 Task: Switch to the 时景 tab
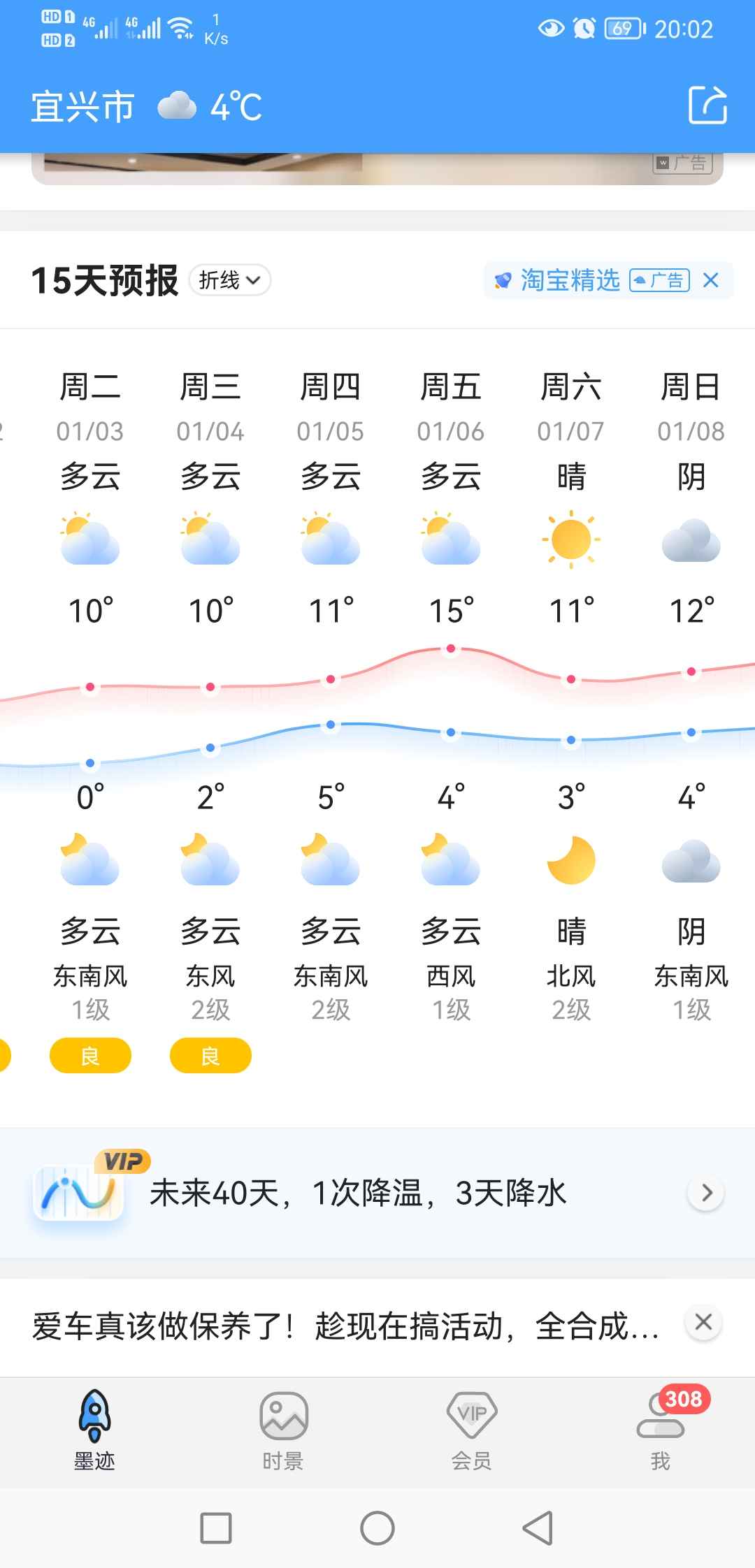(x=283, y=1430)
